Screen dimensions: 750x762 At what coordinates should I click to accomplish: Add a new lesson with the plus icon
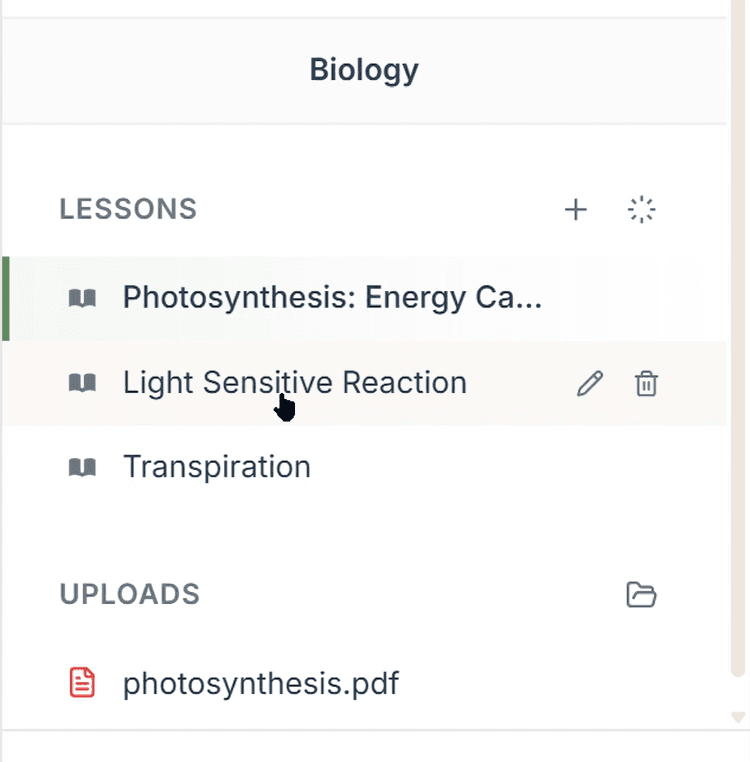pos(576,210)
